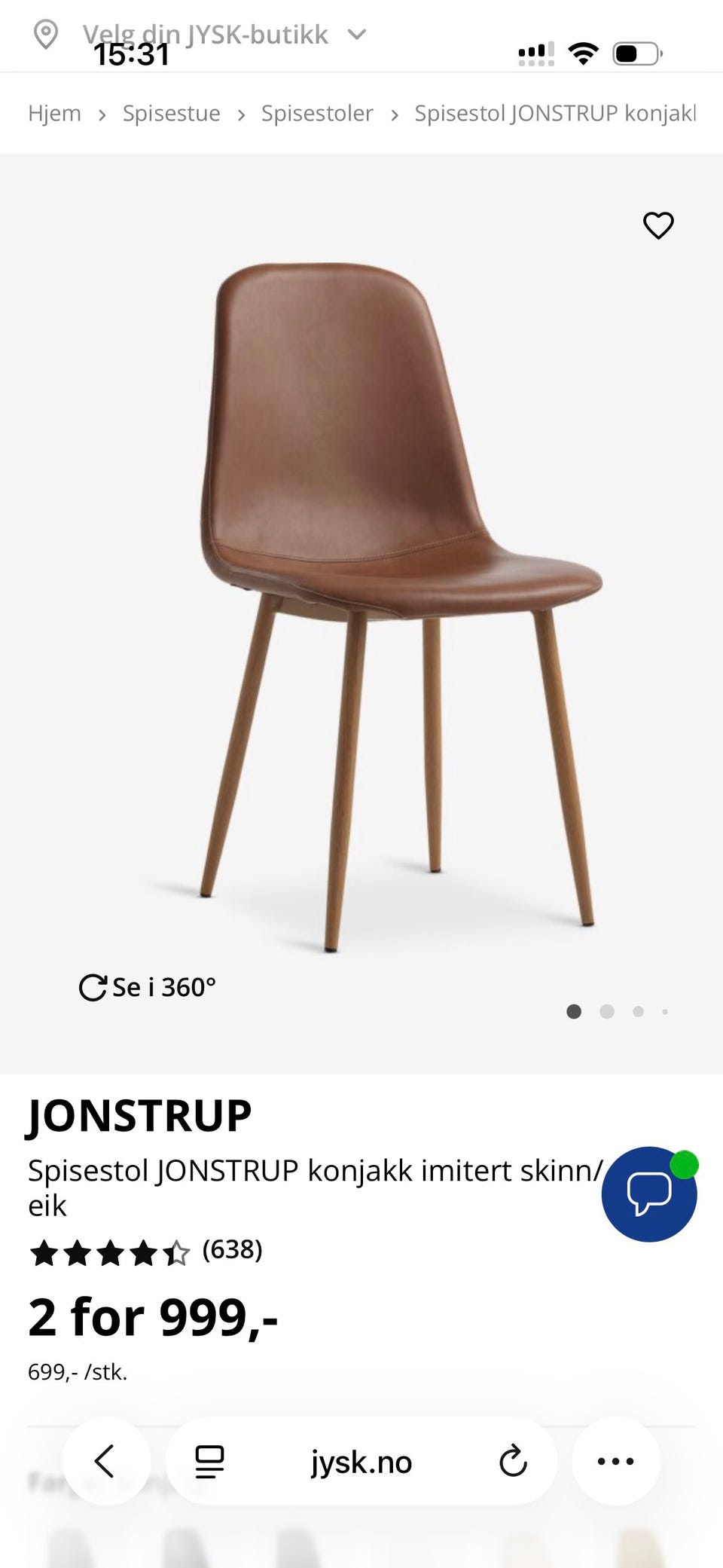Screen dimensions: 723x1568
Task: Go back with the browser back arrow
Action: pos(106,1461)
